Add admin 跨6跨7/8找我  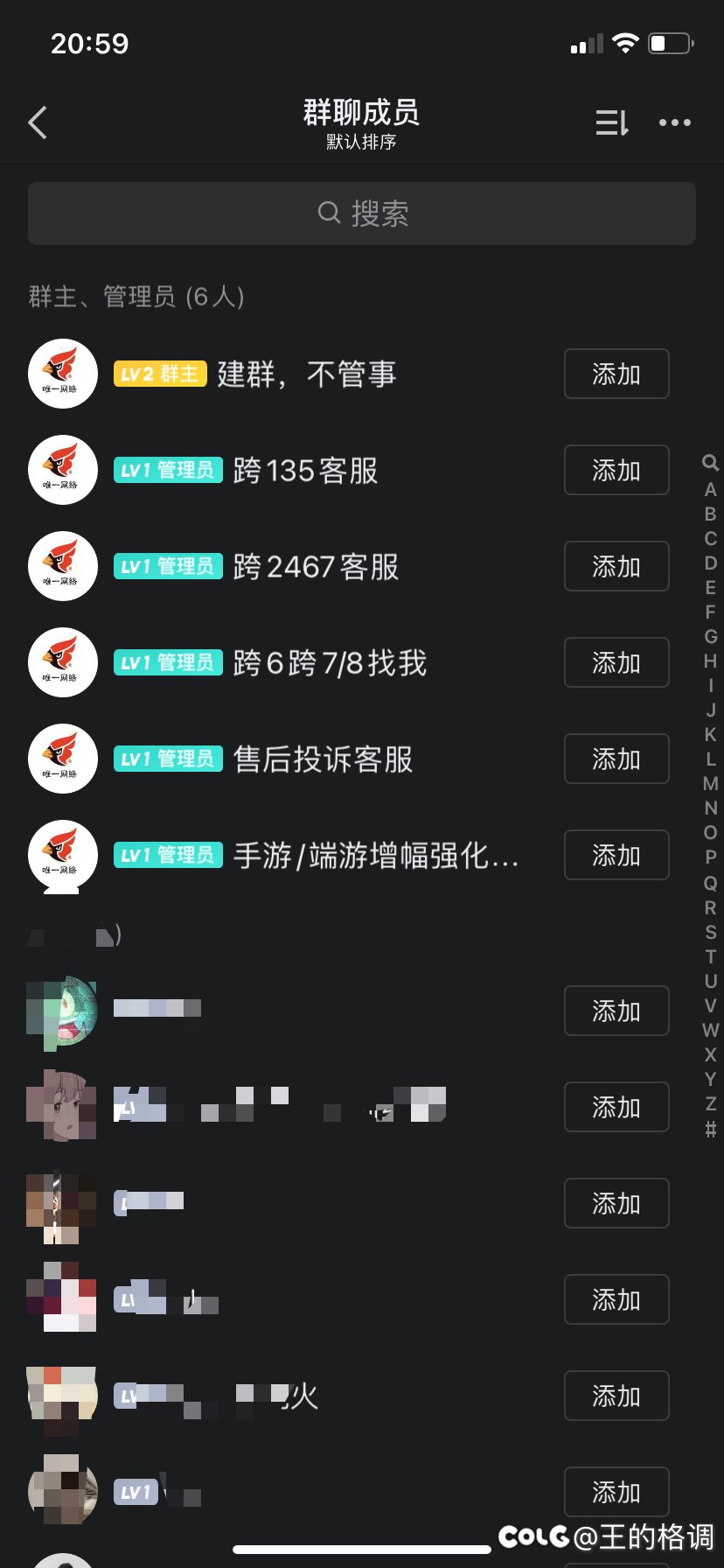(x=616, y=662)
